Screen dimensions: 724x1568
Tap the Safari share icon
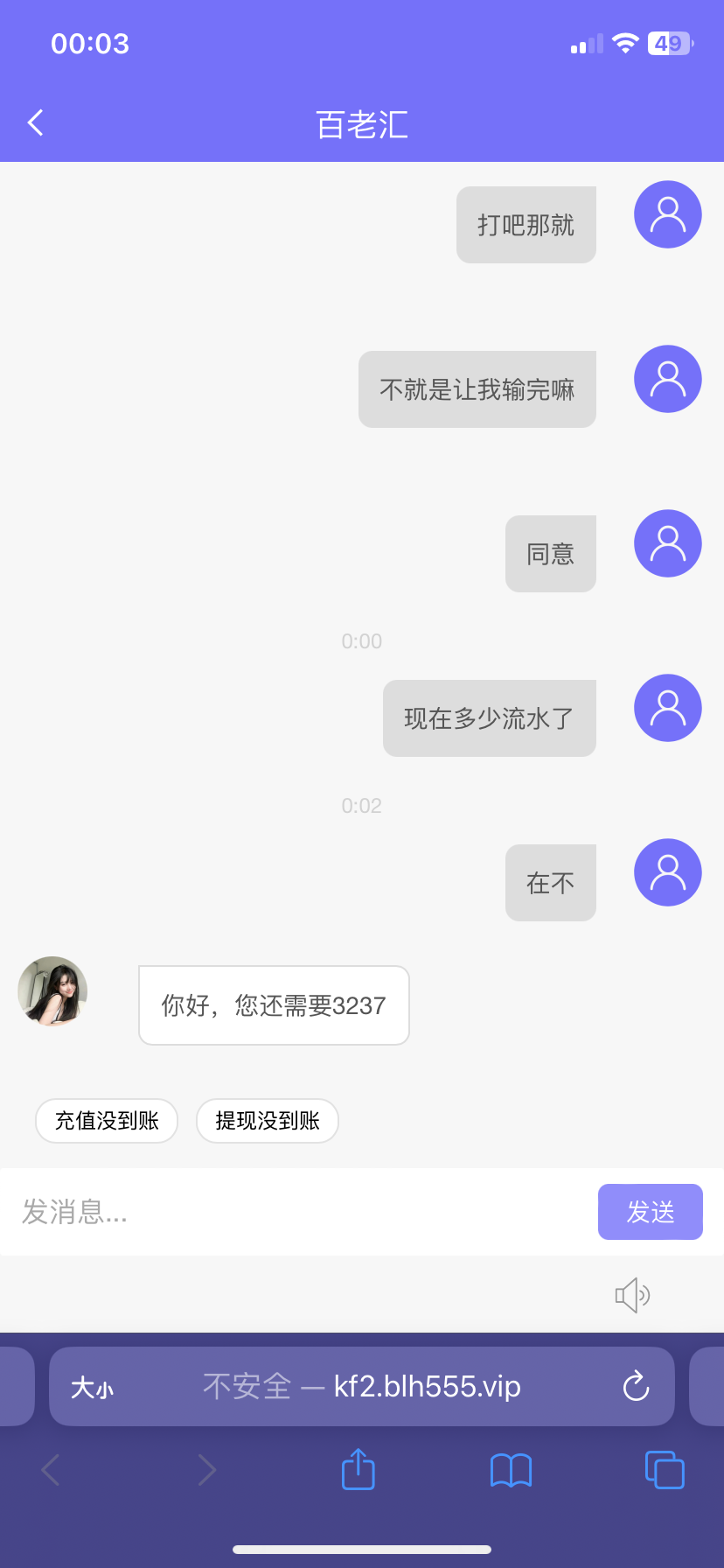[x=357, y=1470]
